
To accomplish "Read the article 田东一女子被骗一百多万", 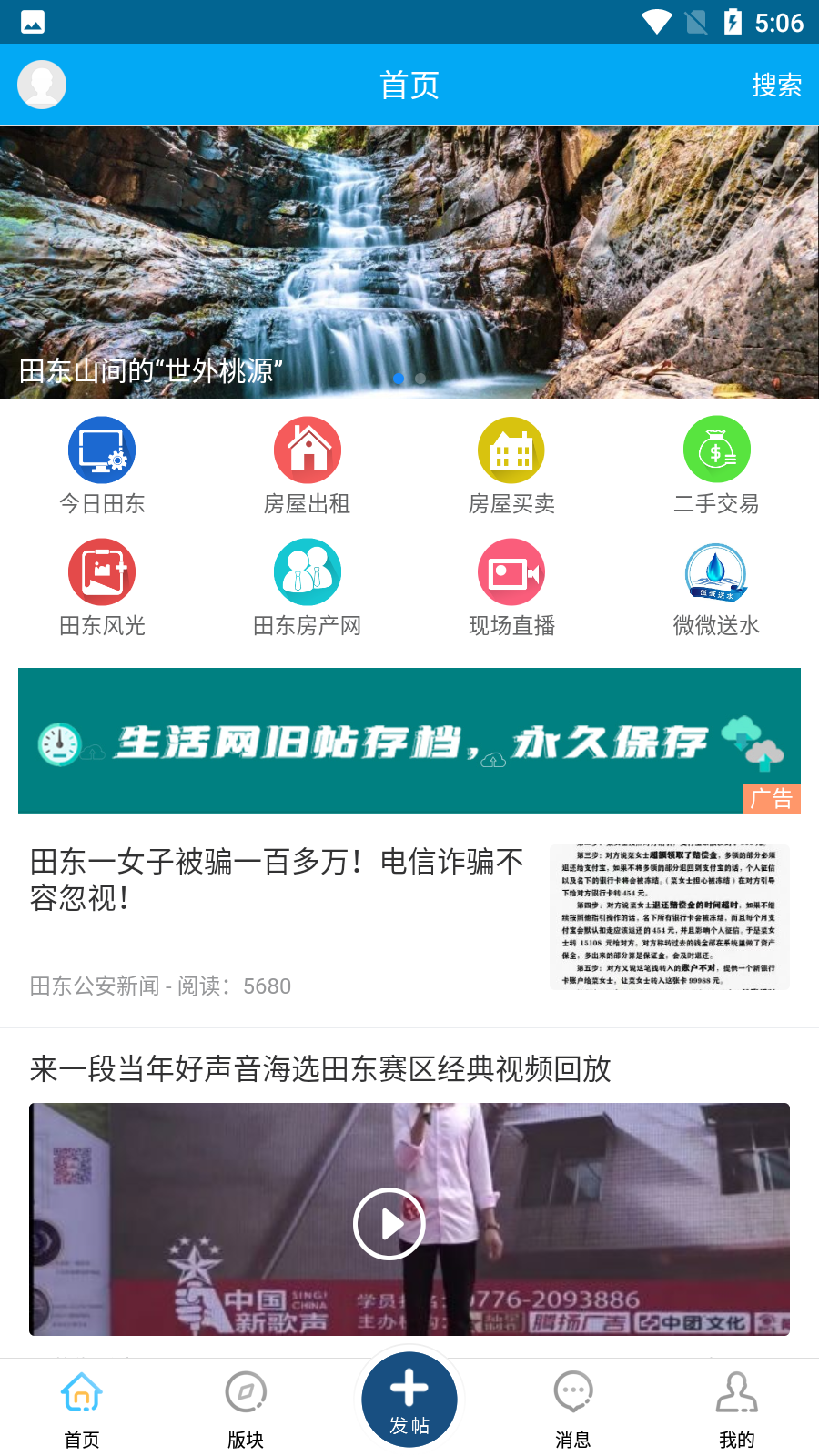I will [278, 879].
